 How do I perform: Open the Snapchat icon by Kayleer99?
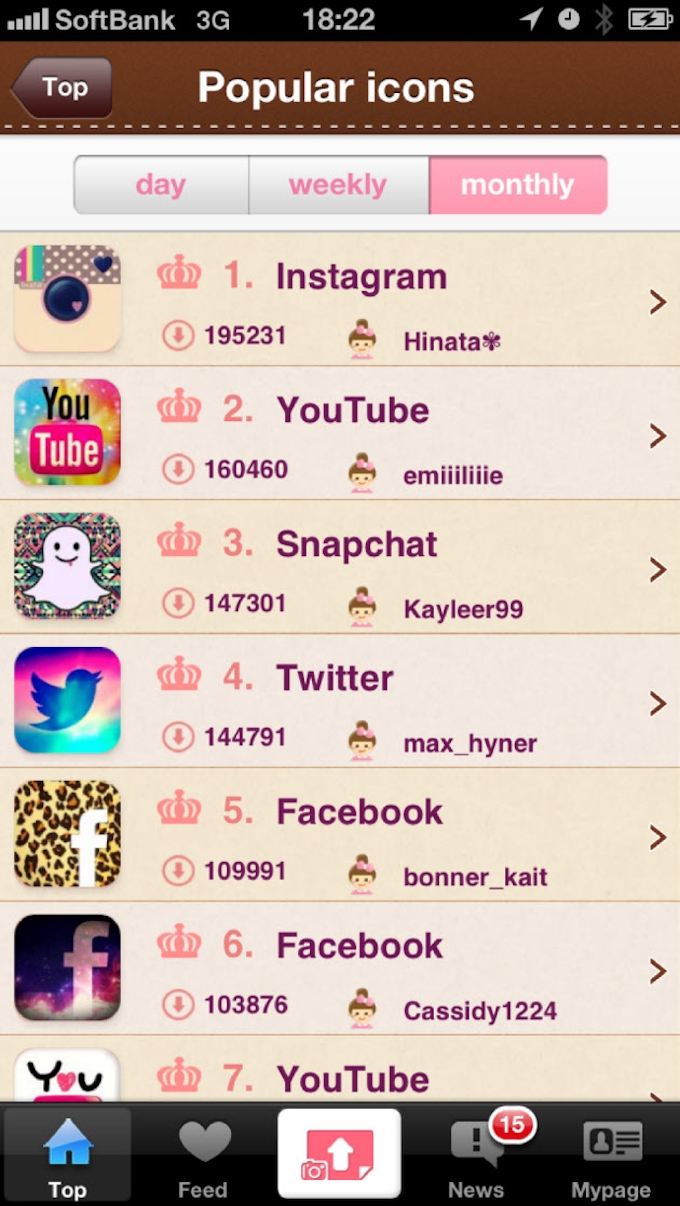[340, 568]
